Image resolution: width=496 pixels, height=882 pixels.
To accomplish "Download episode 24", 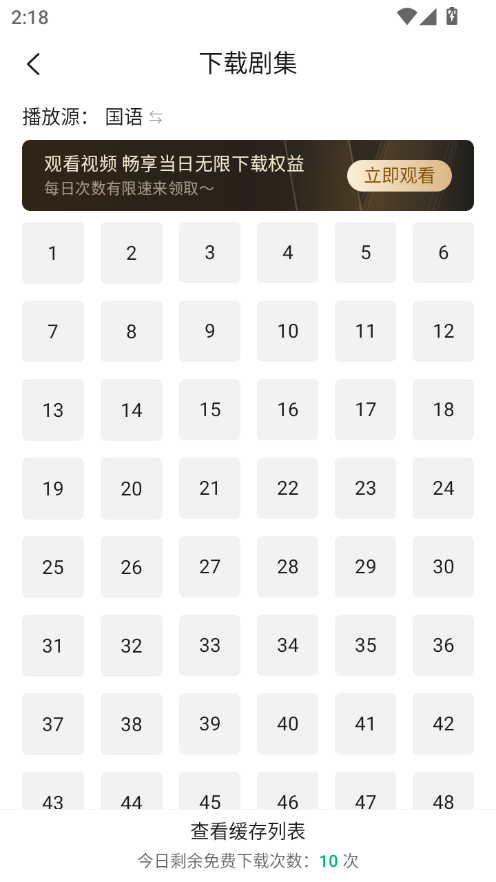I will coord(443,488).
